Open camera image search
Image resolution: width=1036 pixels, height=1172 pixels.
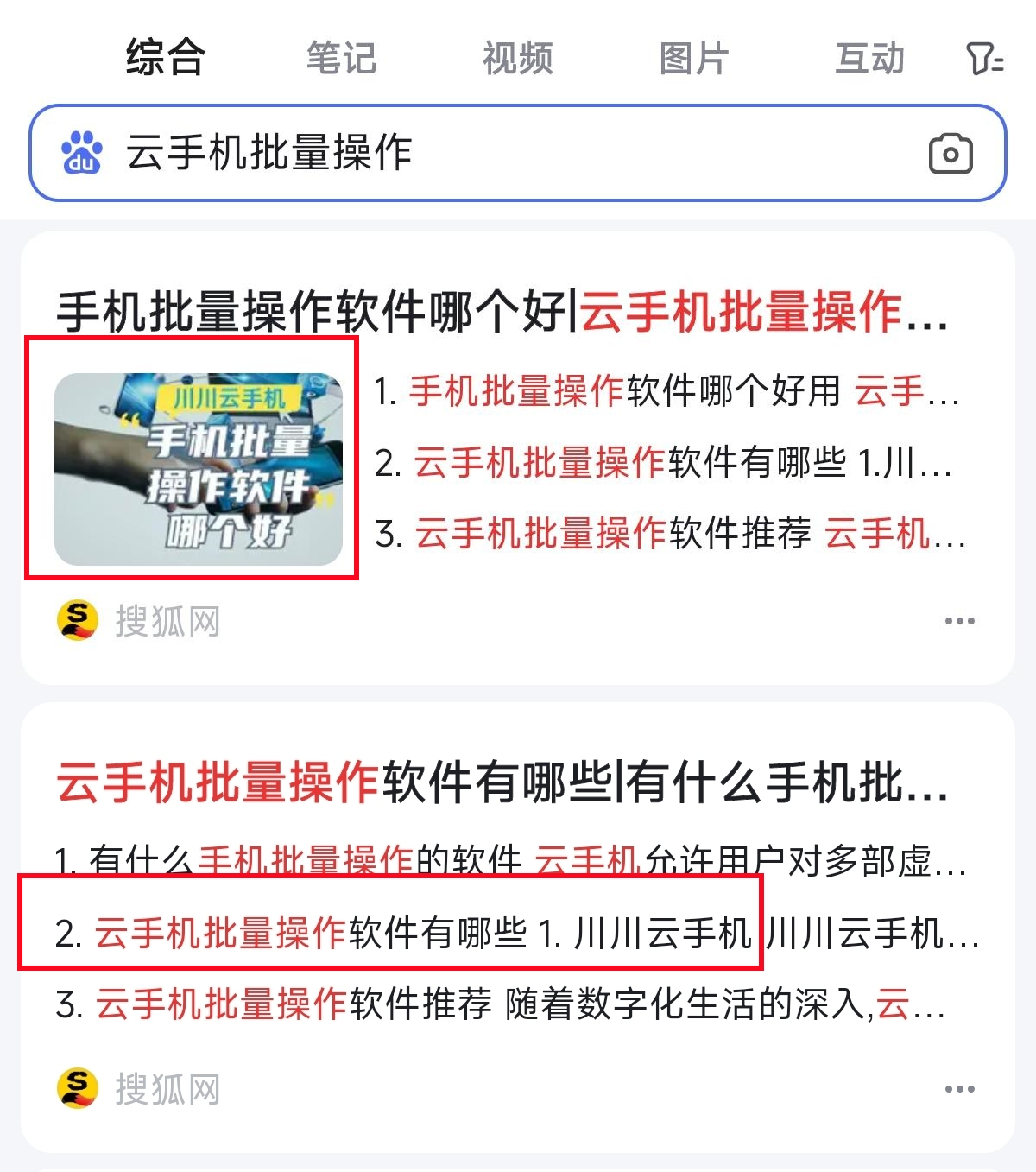[x=951, y=154]
